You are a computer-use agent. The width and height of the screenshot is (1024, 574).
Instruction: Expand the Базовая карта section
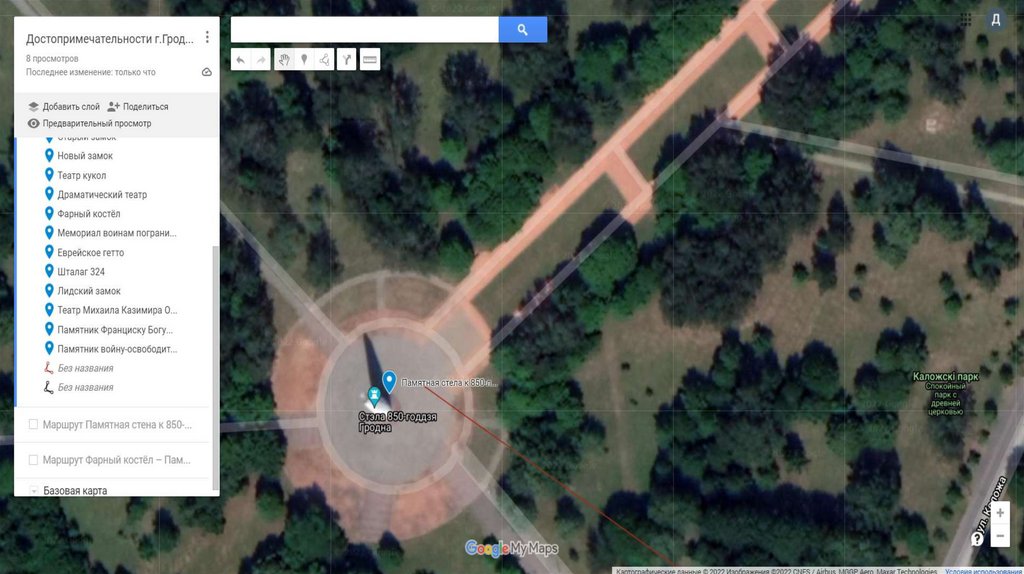pyautogui.click(x=34, y=491)
